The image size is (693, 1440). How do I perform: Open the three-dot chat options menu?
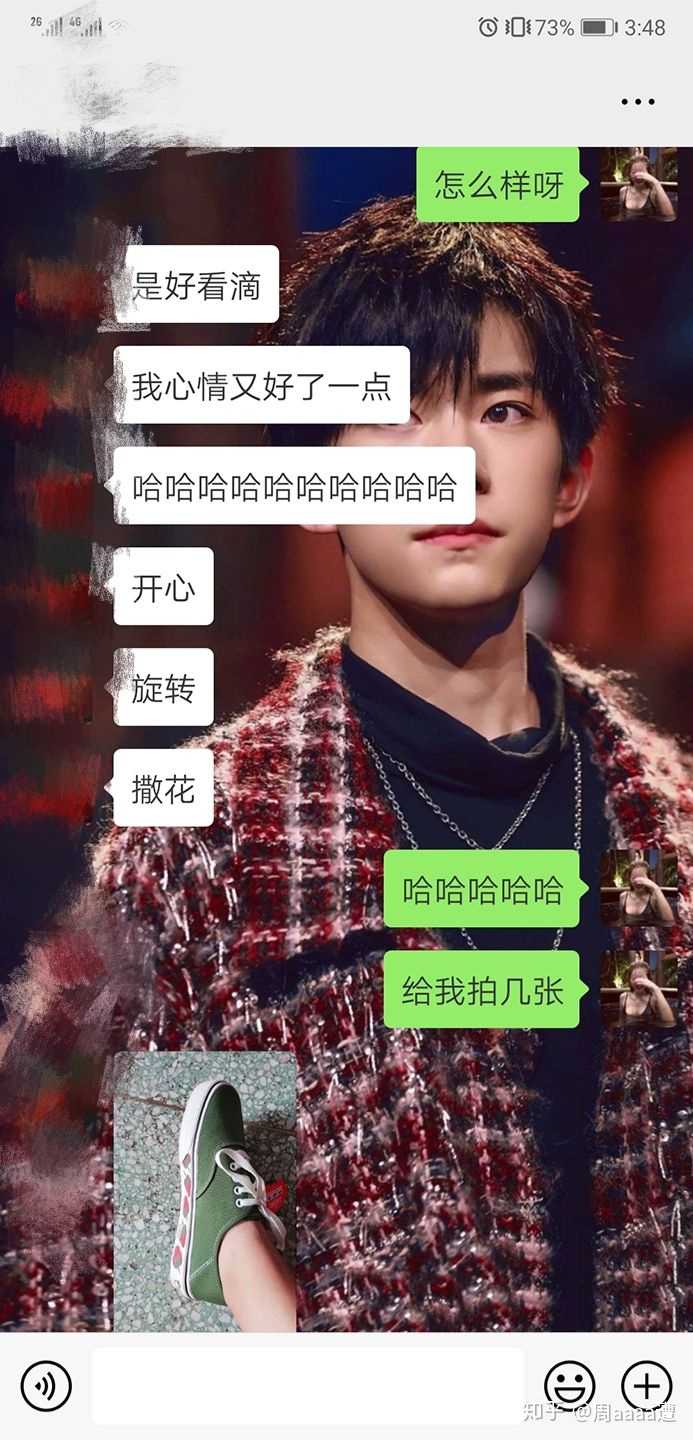tap(637, 101)
